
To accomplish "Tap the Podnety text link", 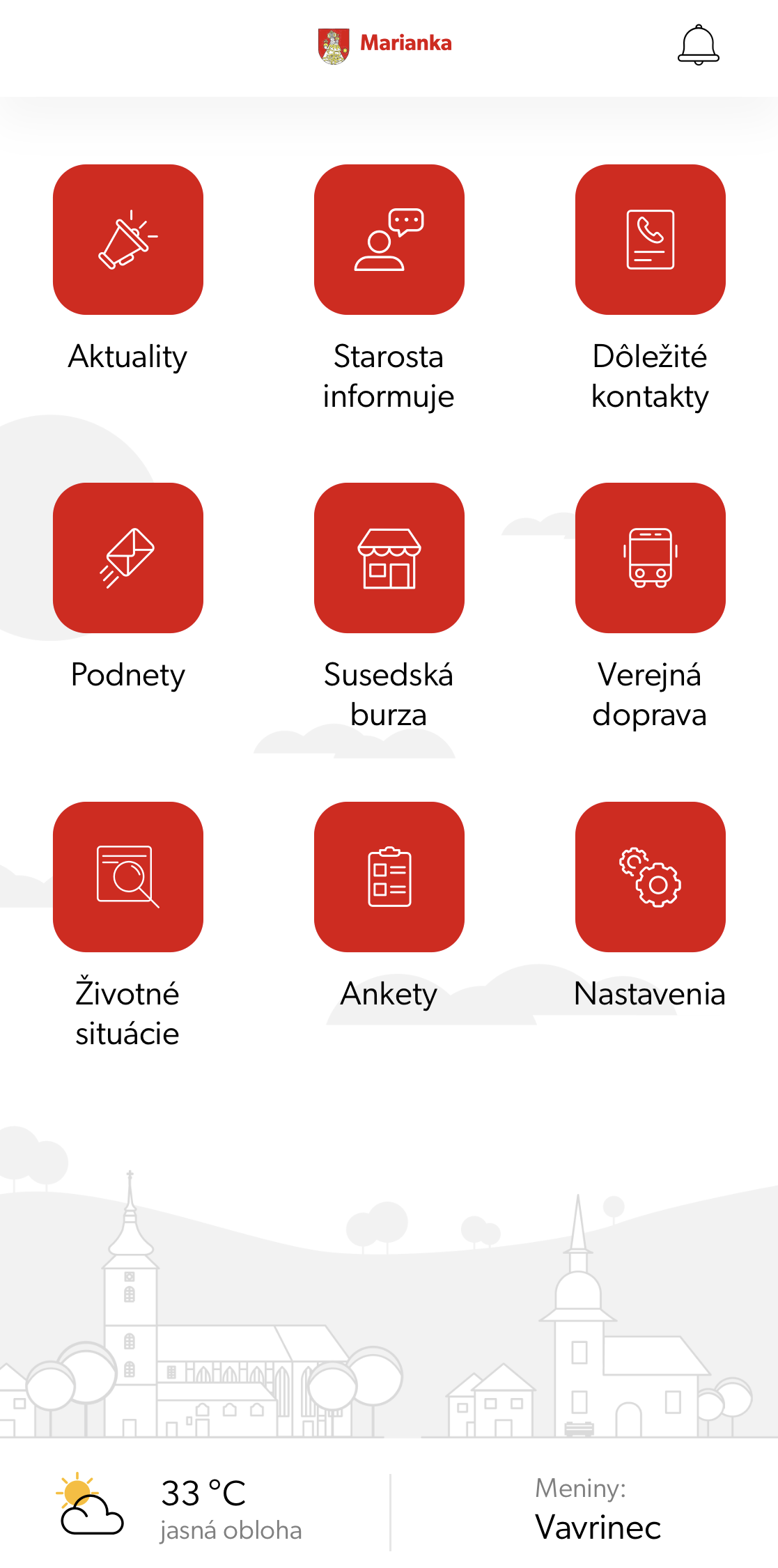I will tap(128, 674).
